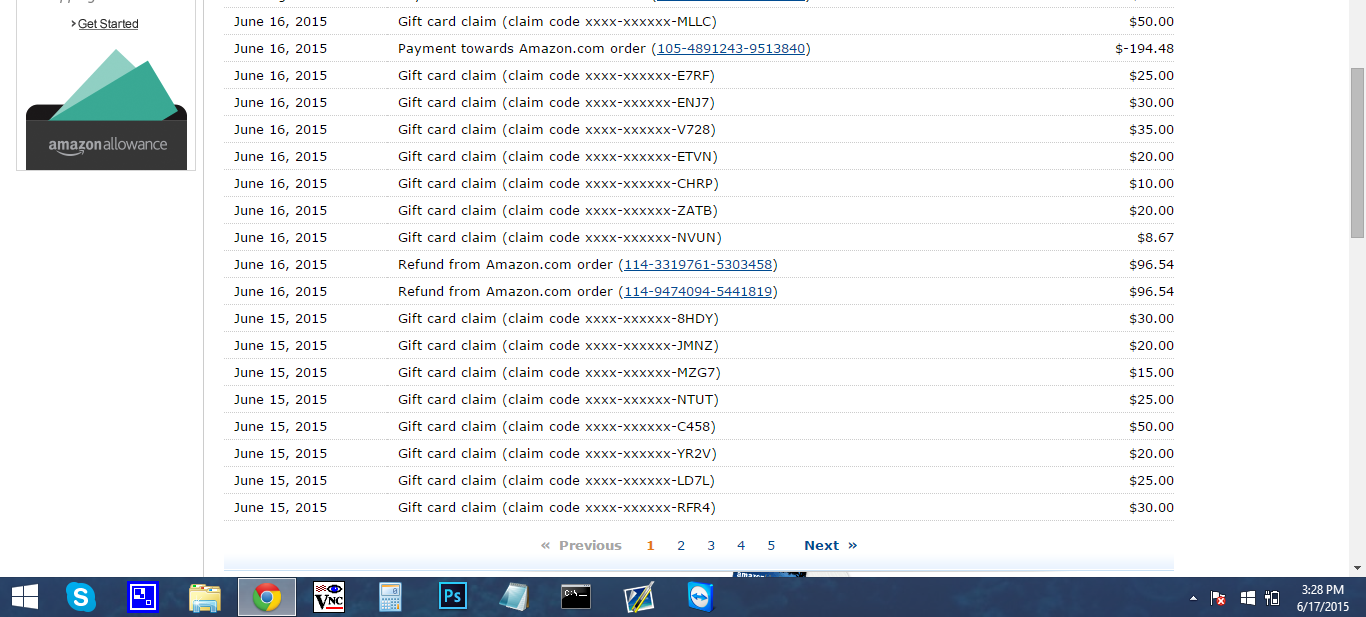
Task: Launch TeamViewer from the taskbar
Action: 699,597
